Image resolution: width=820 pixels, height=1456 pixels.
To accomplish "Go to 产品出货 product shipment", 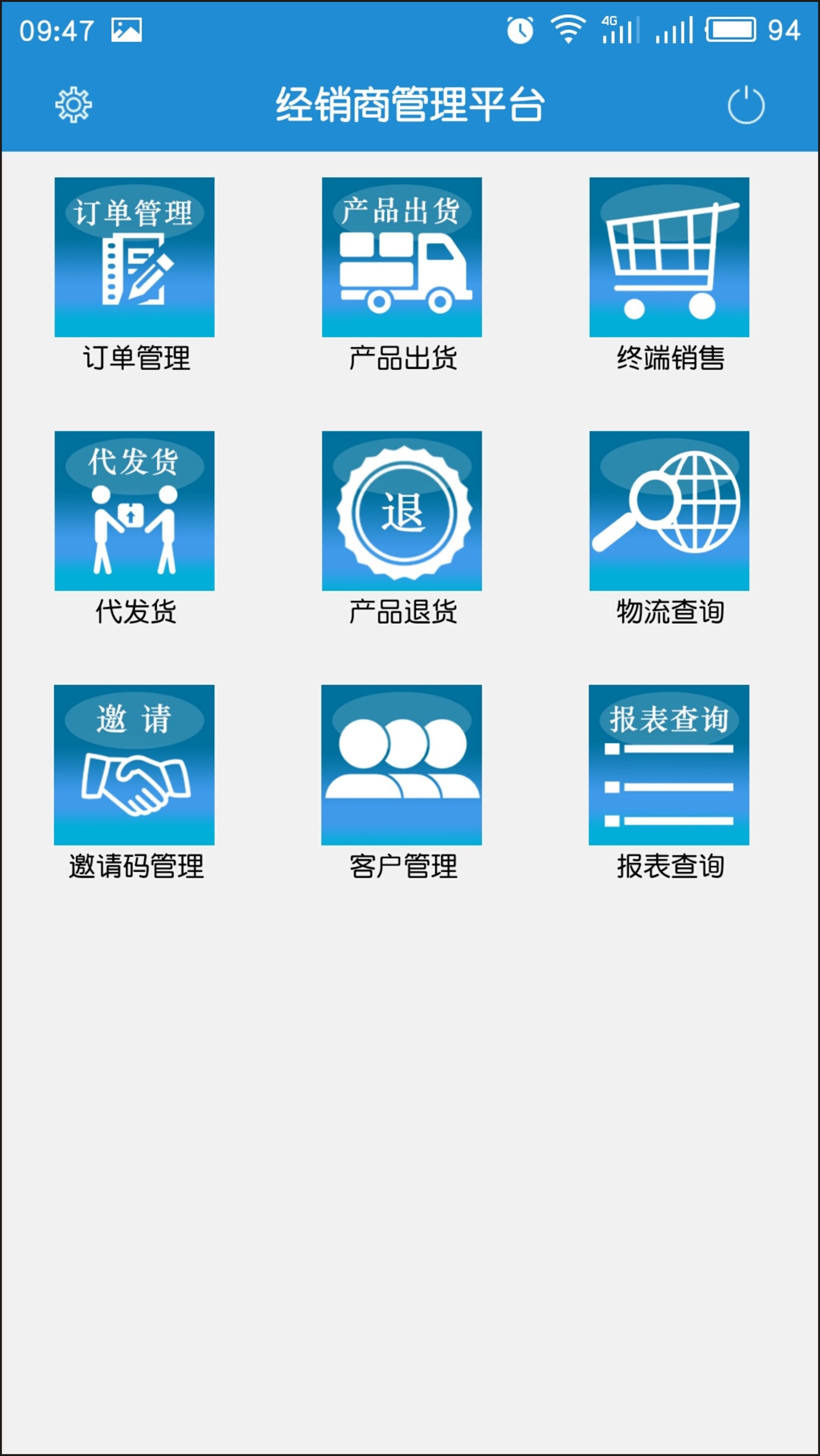I will [401, 258].
